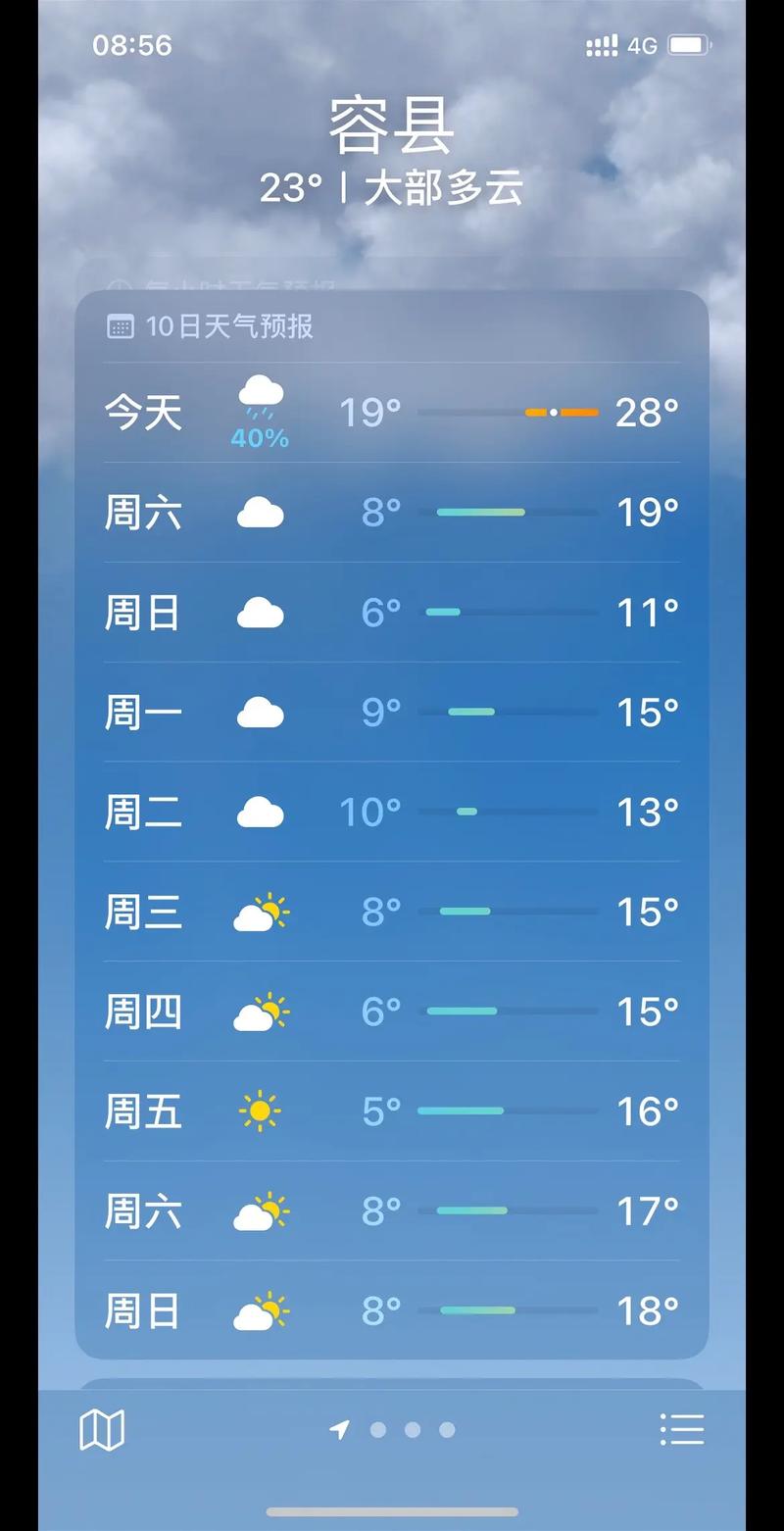Viewport: 784px width, 1531px height.
Task: Select the partly cloudy icon on 周三 row
Action: pyautogui.click(x=261, y=912)
